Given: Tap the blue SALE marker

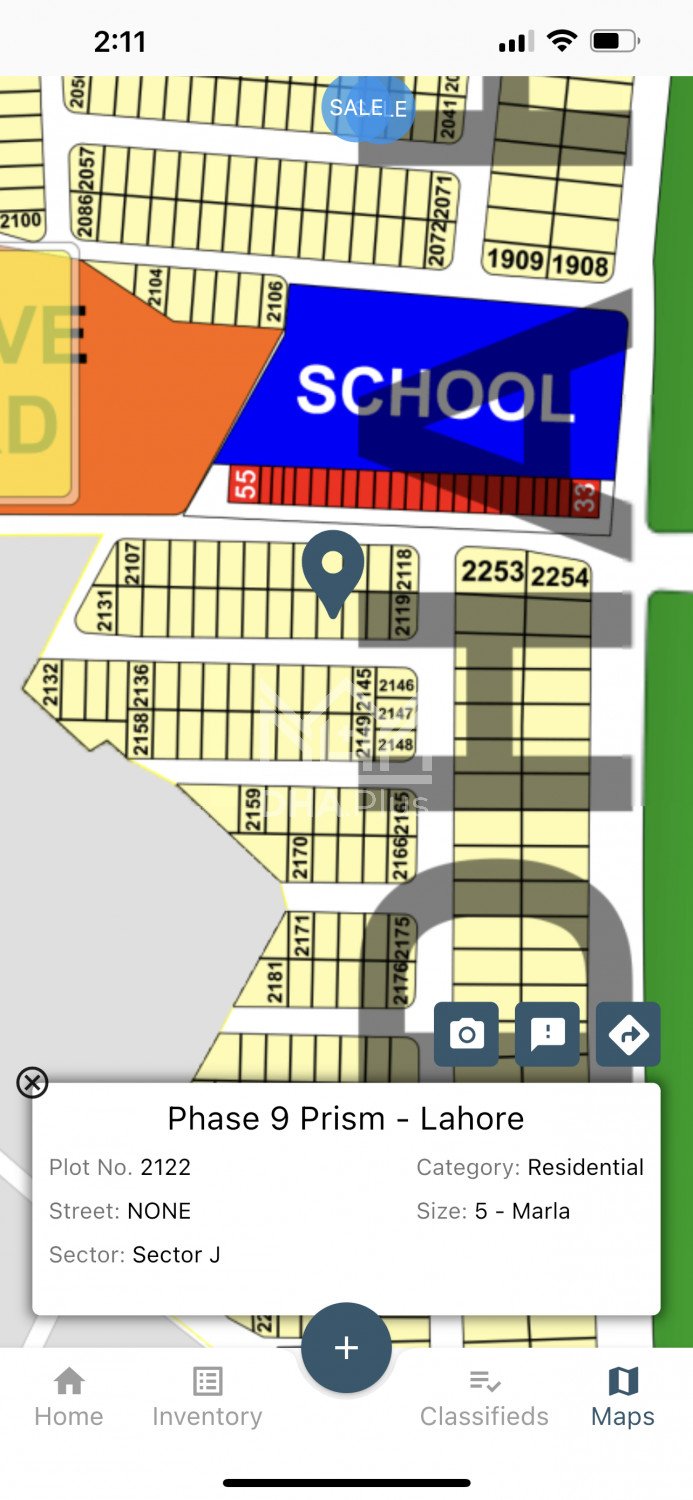Looking at the screenshot, I should pyautogui.click(x=368, y=108).
